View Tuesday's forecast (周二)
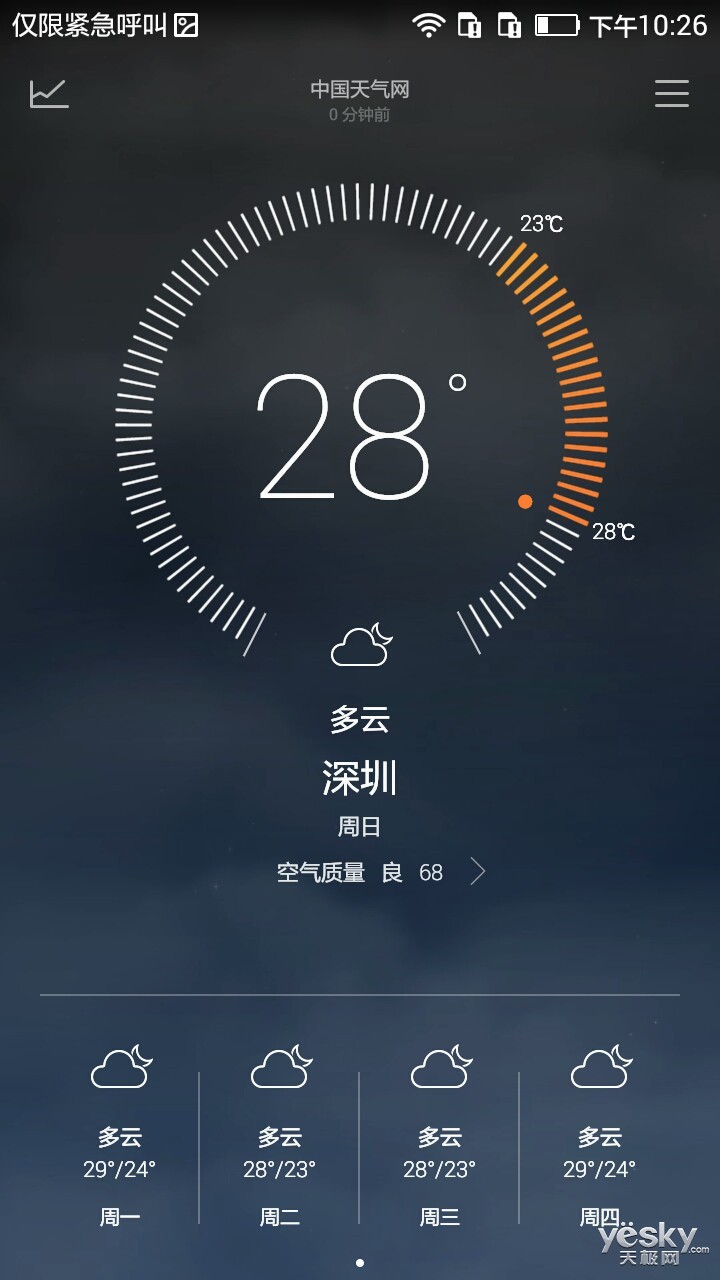The image size is (720, 1280). (280, 1135)
